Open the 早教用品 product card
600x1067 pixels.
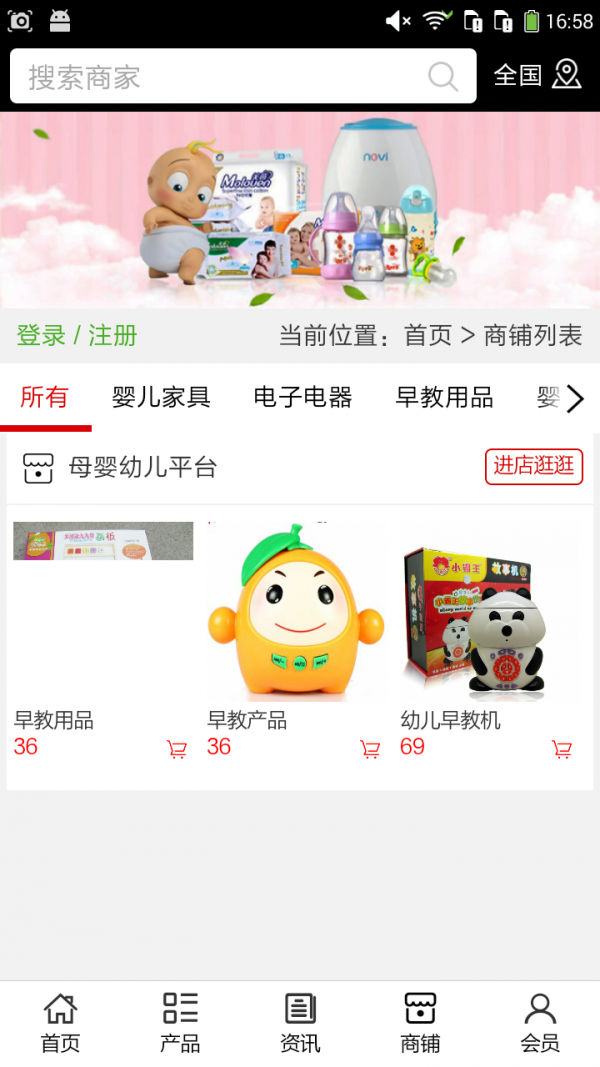(103, 620)
